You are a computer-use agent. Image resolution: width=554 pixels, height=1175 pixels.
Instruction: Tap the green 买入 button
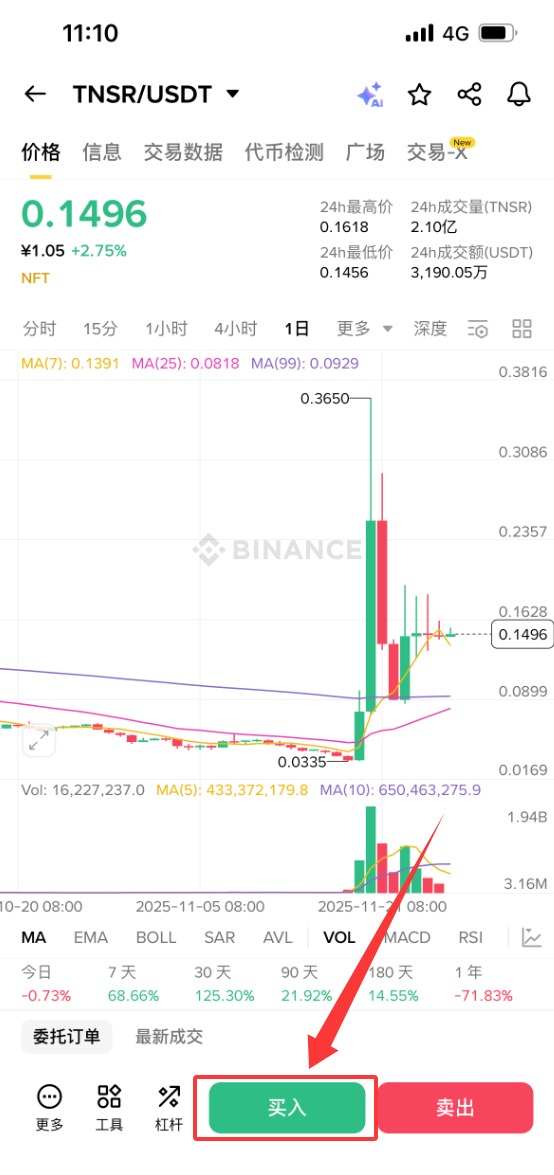(287, 1108)
